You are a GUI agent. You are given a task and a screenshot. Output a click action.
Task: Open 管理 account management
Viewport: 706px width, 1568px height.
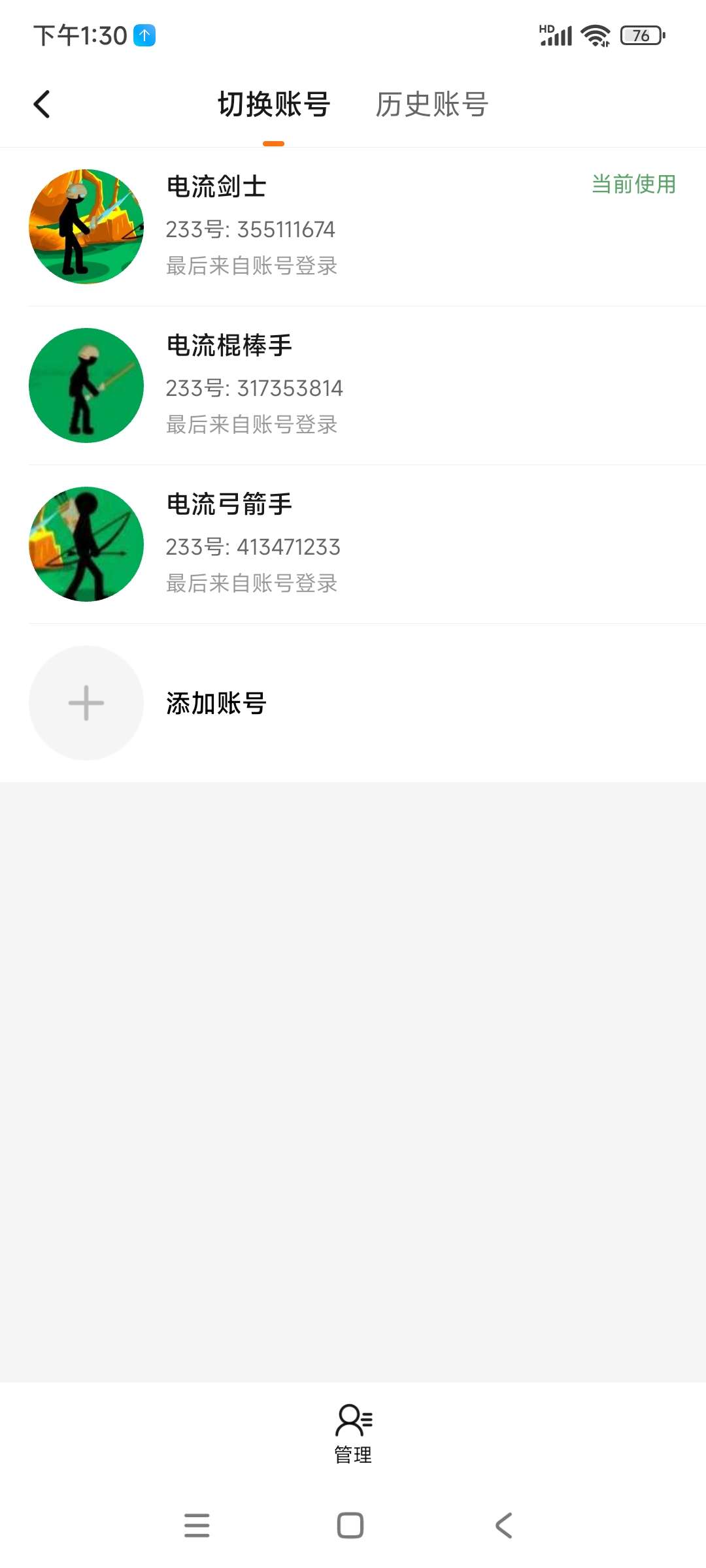click(x=353, y=1433)
